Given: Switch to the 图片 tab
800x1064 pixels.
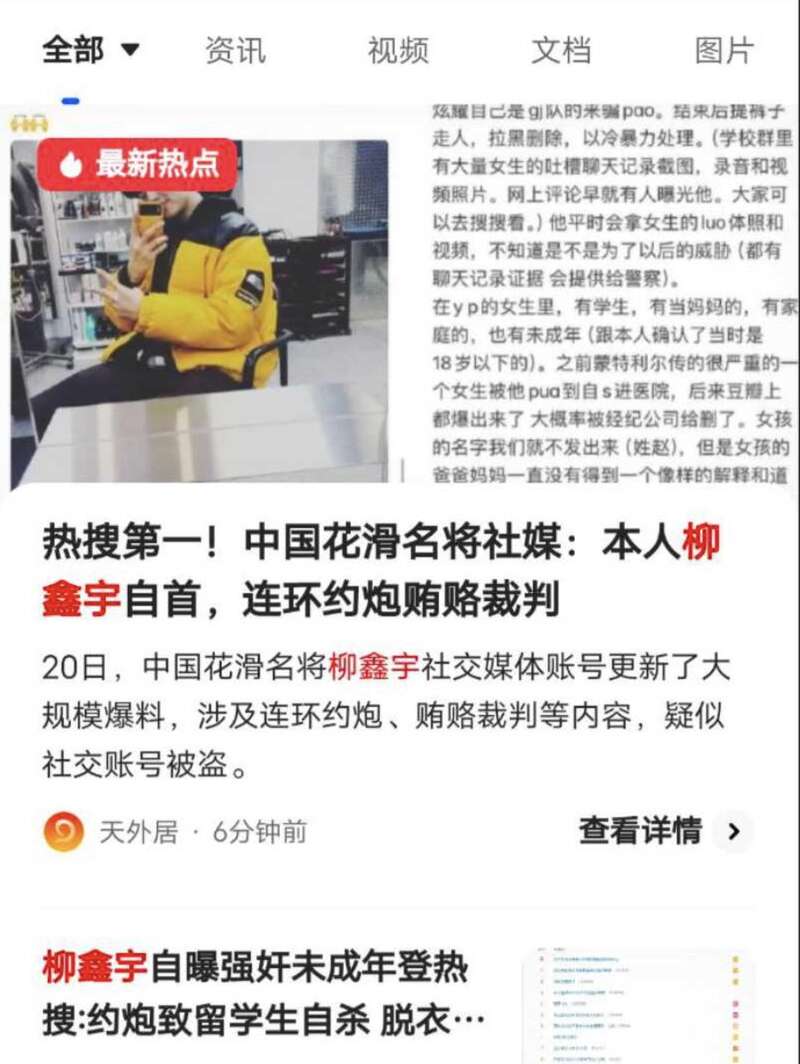Looking at the screenshot, I should click(724, 50).
